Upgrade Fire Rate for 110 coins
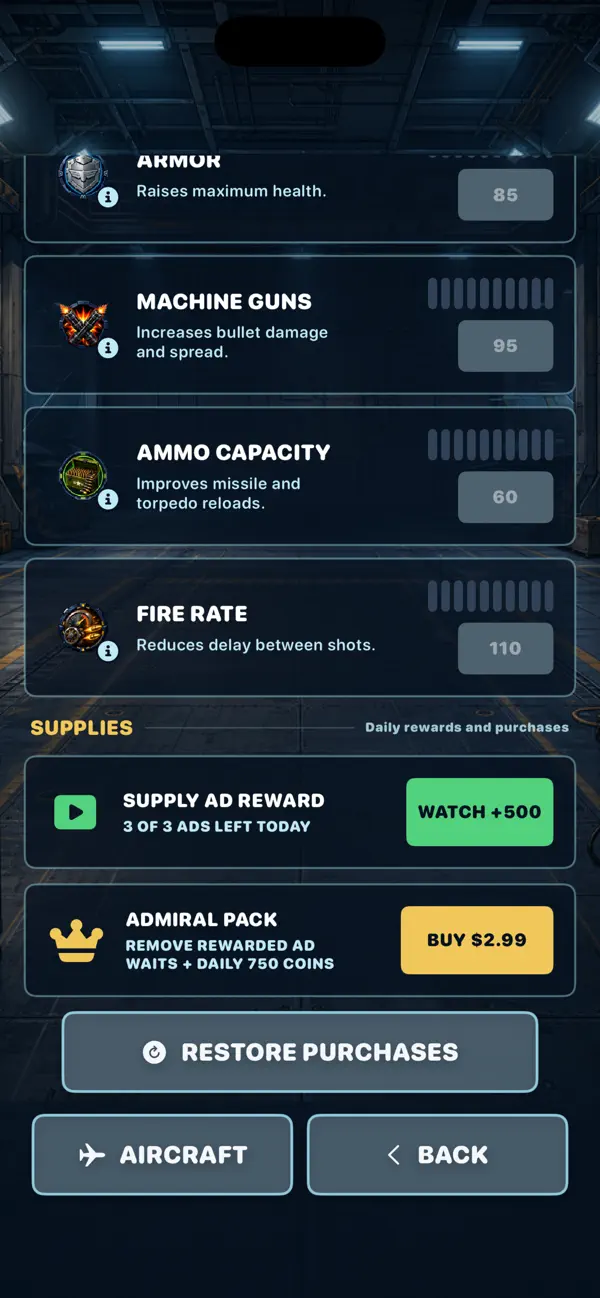Image resolution: width=600 pixels, height=1298 pixels. (505, 648)
